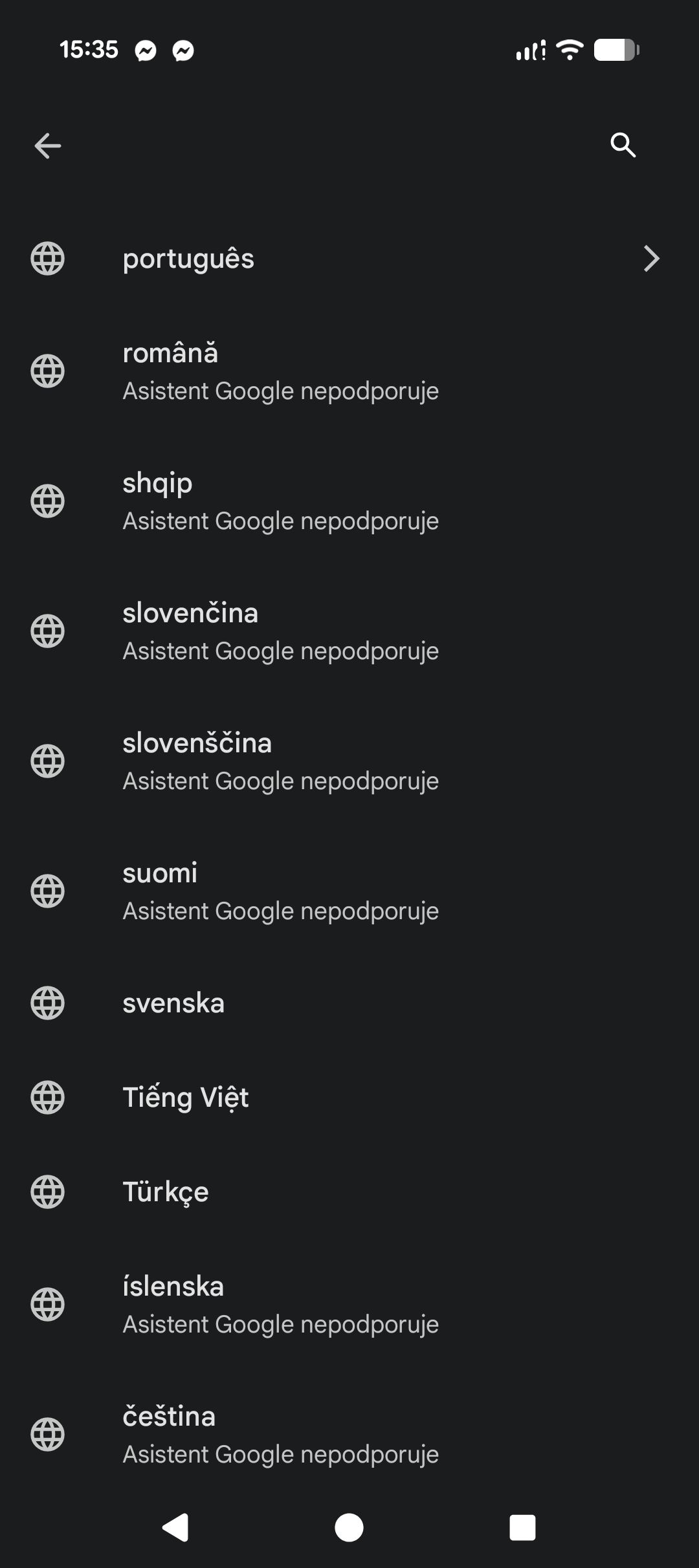Open the language search icon
This screenshot has width=699, height=1568.
[x=623, y=146]
